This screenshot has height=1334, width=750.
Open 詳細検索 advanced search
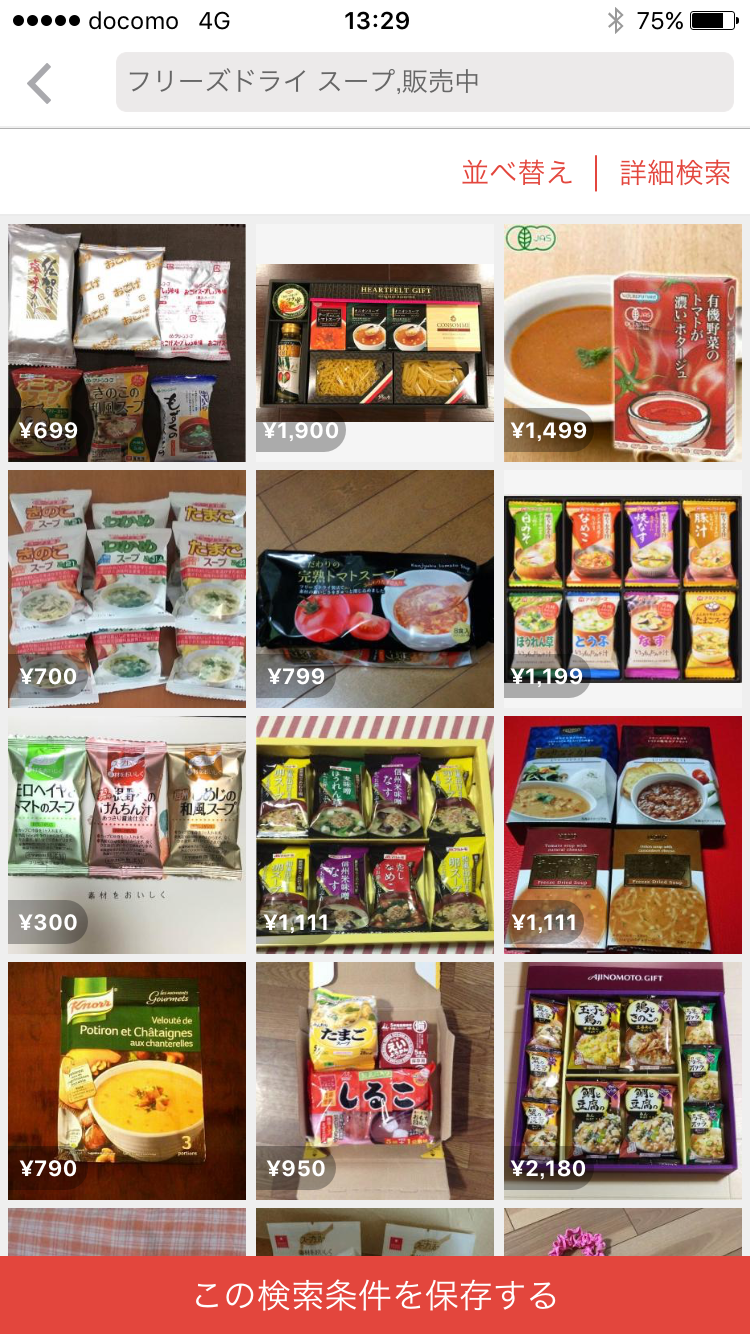click(x=675, y=172)
